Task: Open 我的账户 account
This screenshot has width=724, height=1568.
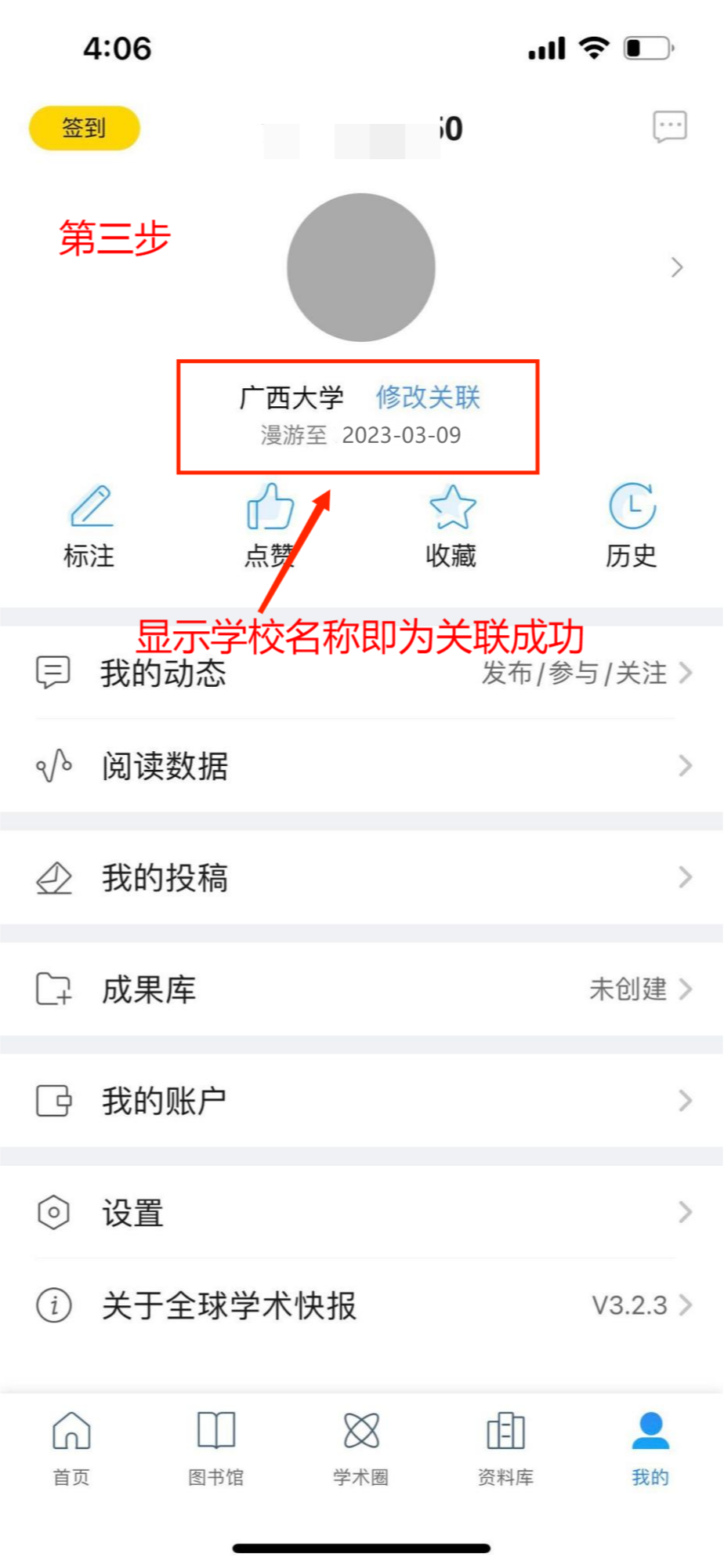Action: 360,1101
